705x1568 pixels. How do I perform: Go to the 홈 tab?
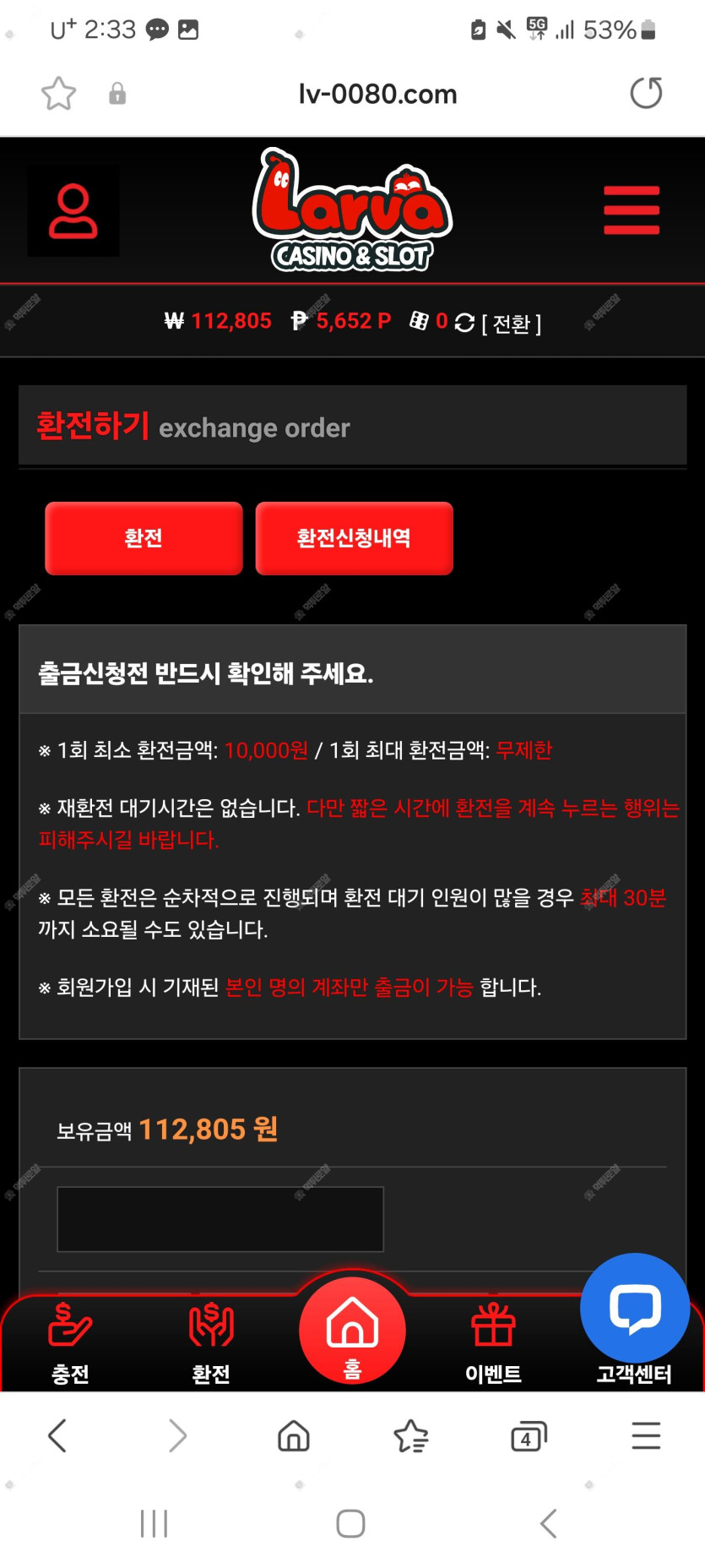[352, 1331]
